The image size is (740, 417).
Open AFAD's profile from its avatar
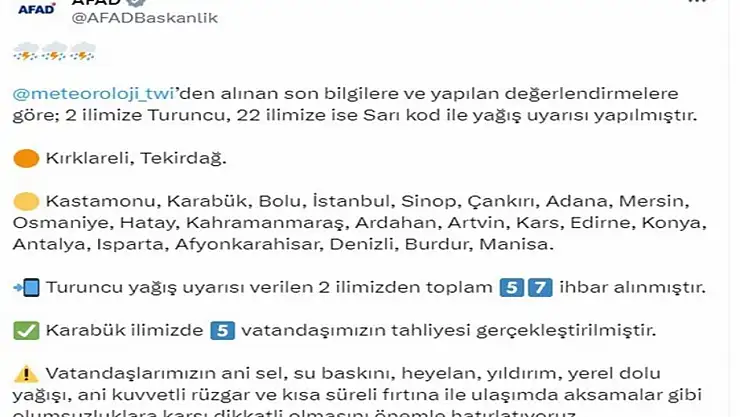(34, 8)
